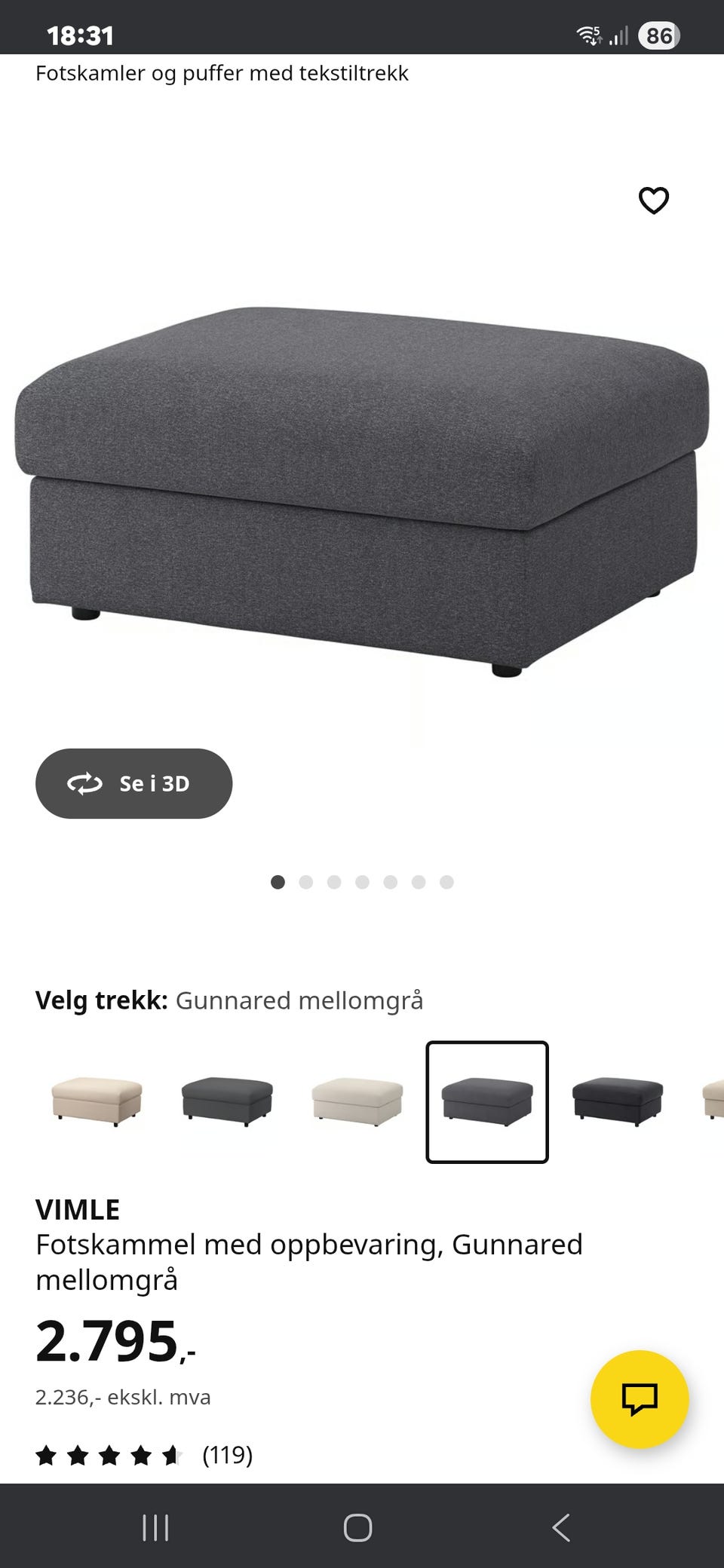Tap the last carousel dot
724x1568 pixels.
click(x=446, y=881)
